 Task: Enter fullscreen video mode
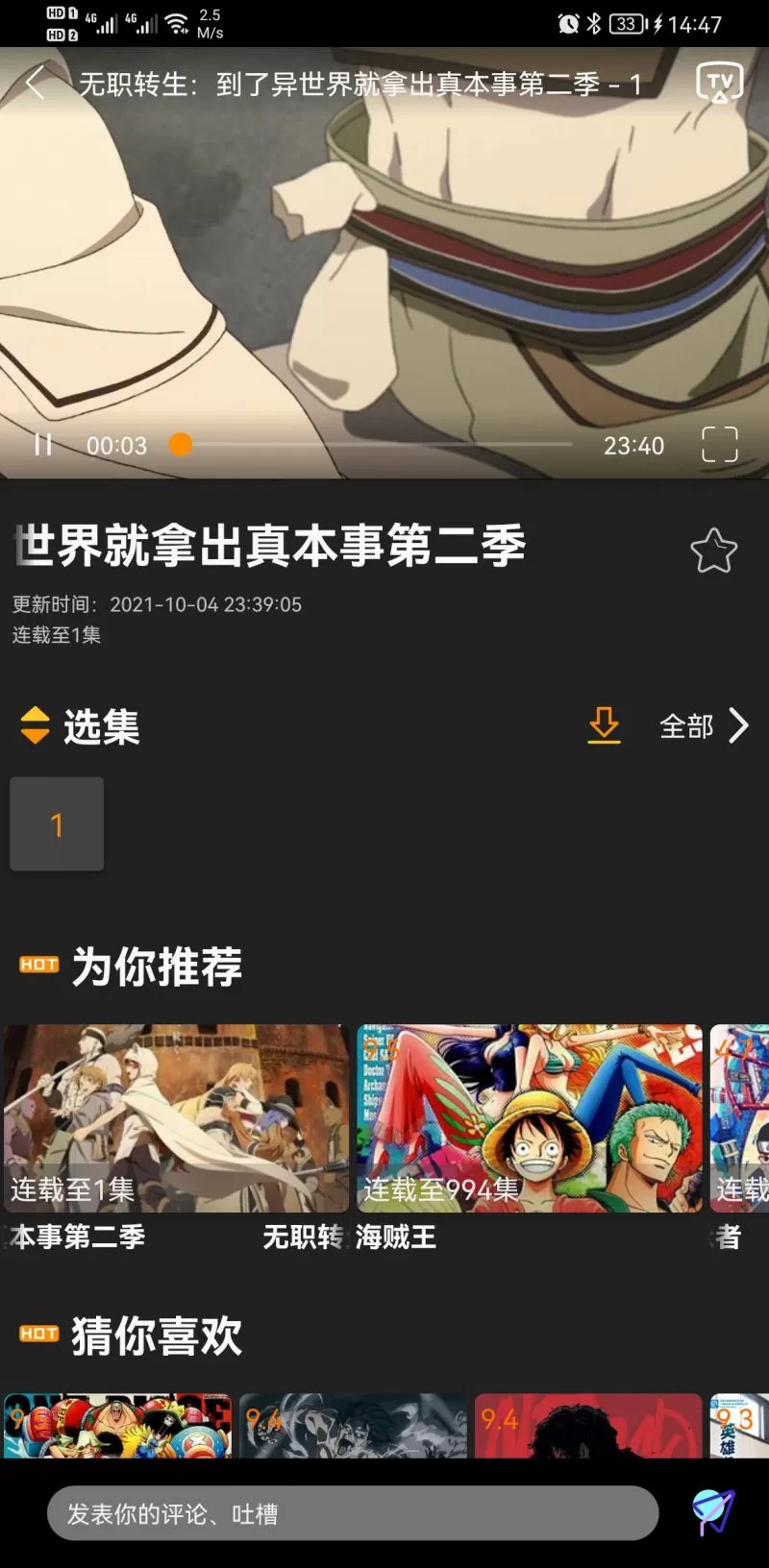click(x=719, y=445)
